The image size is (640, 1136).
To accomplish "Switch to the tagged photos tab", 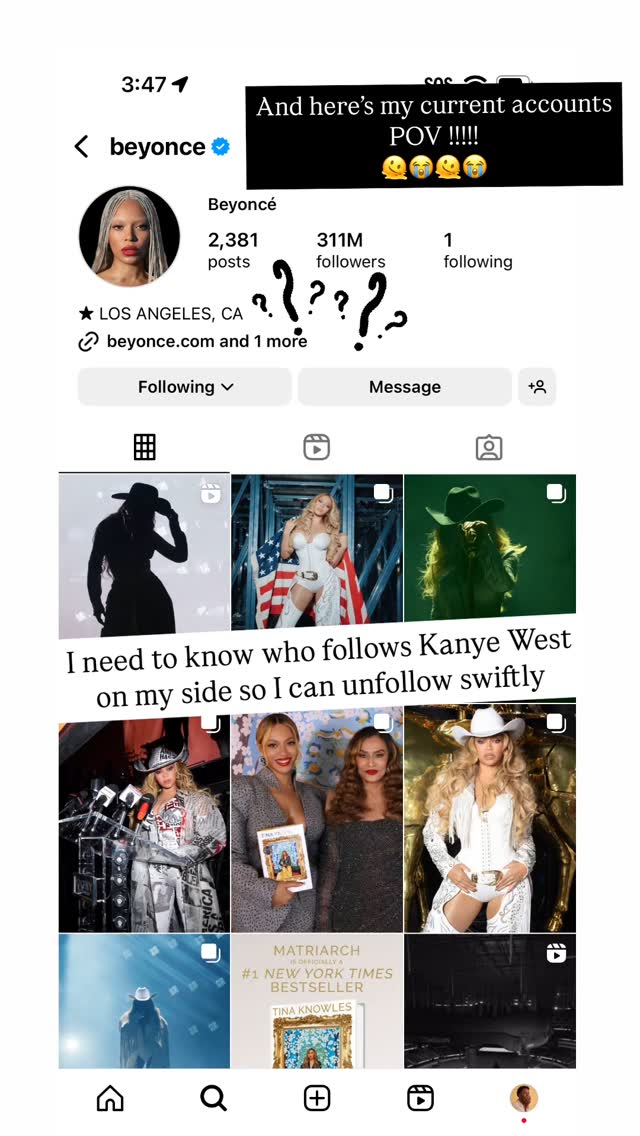I will coord(489,447).
